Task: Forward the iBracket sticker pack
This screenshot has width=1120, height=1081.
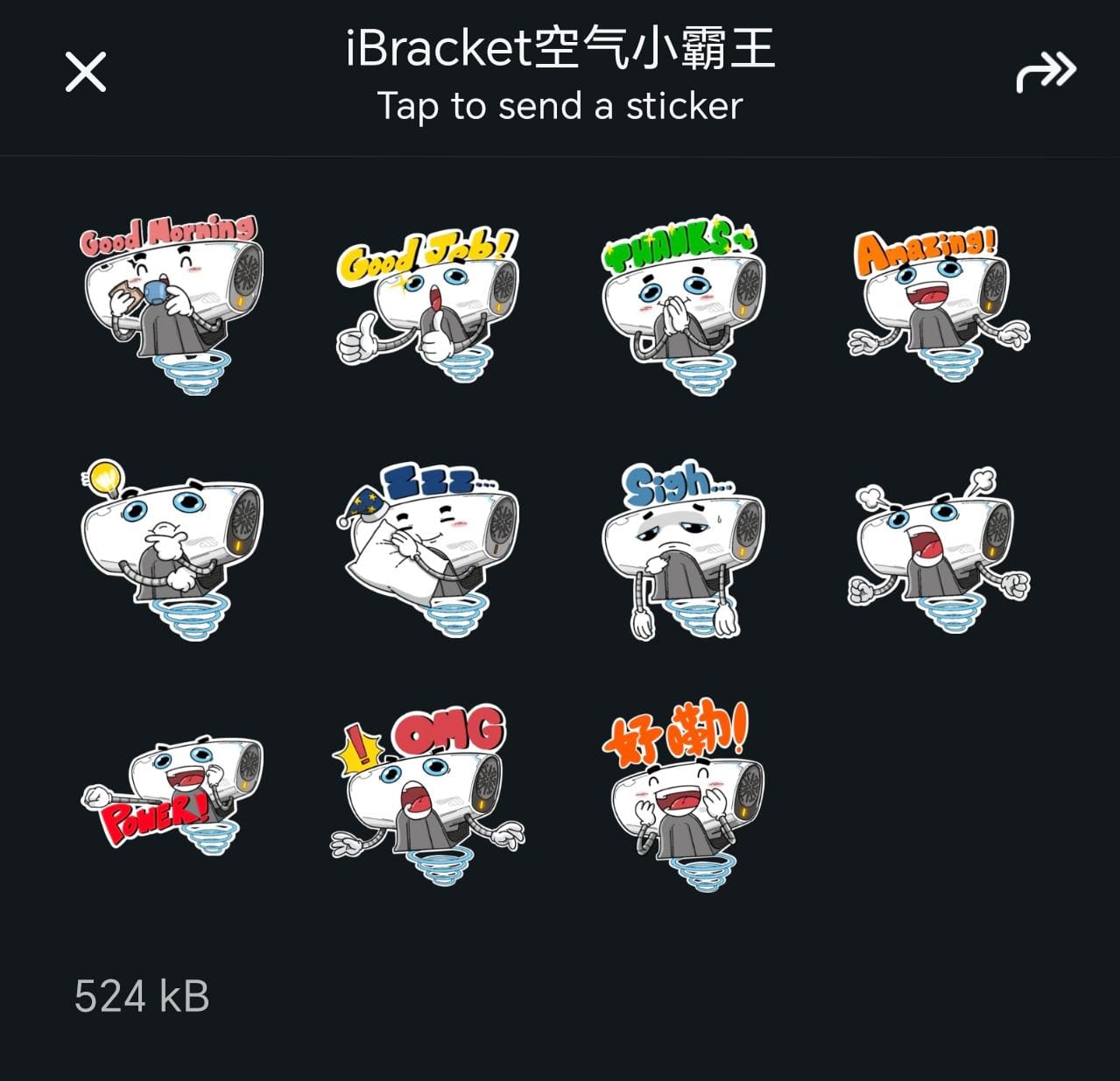Action: pyautogui.click(x=1046, y=72)
